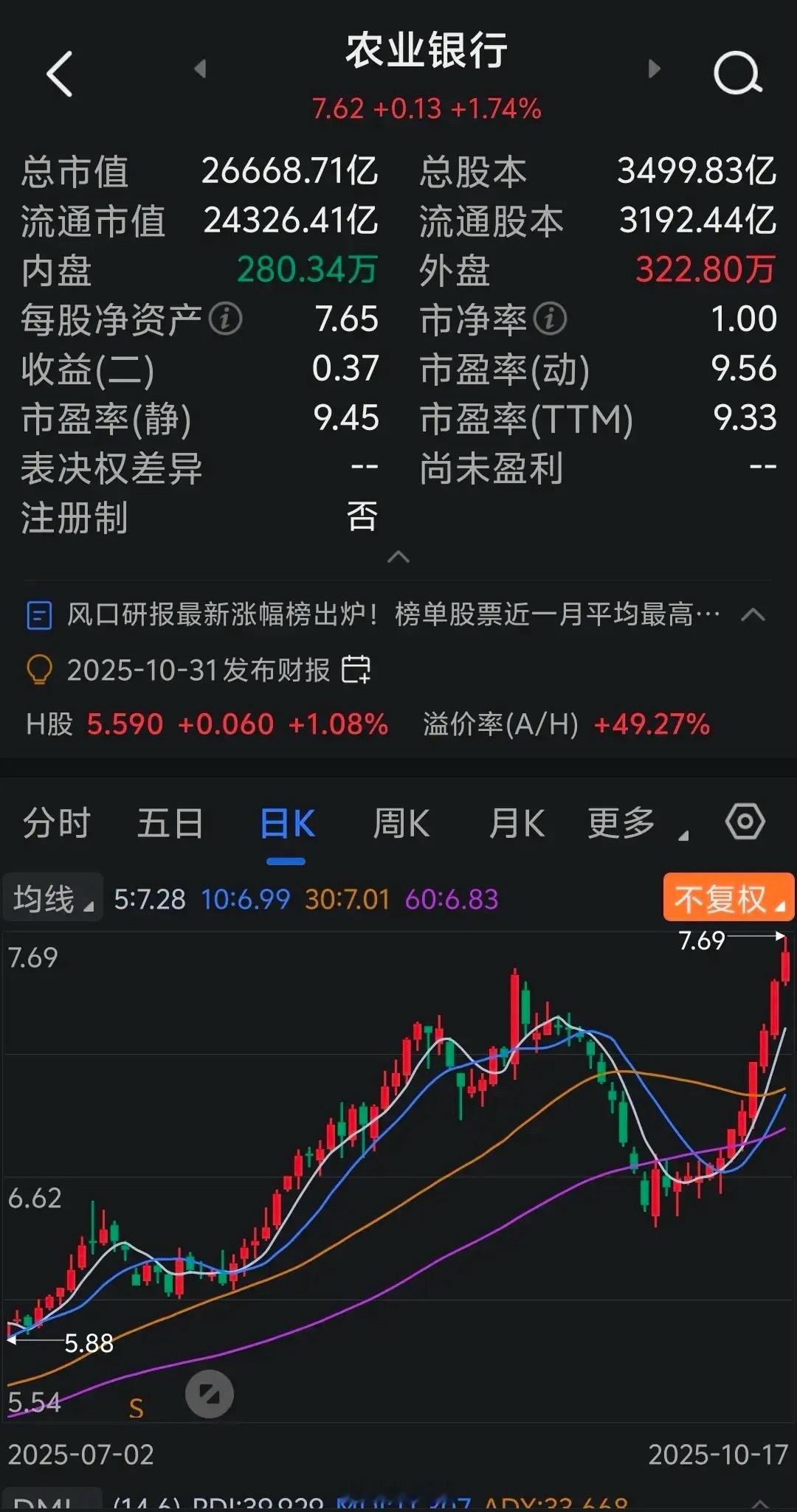Switch to 分时 chart tab

56,823
